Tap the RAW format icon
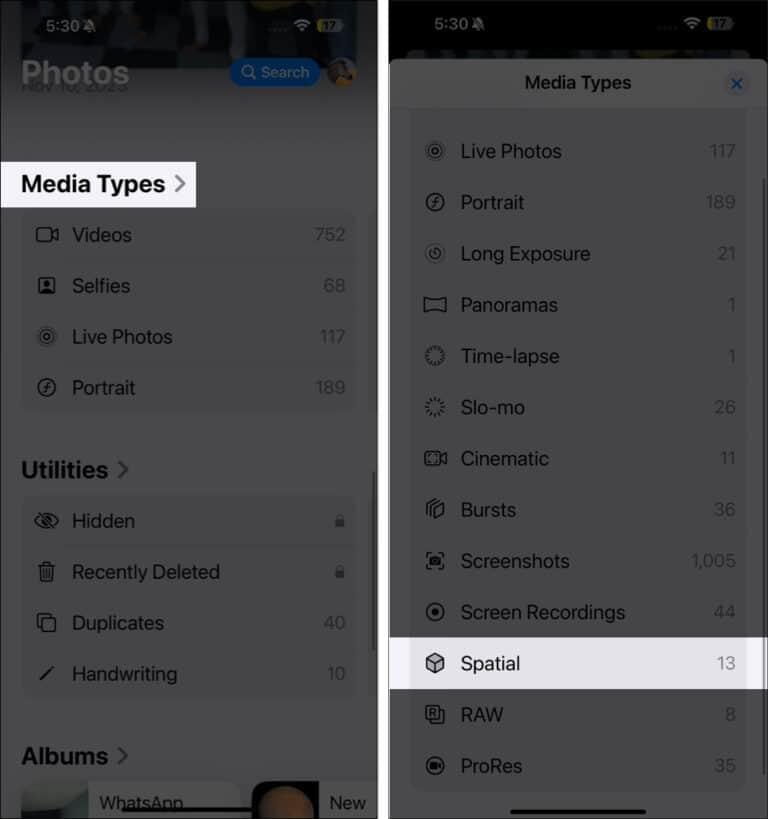Screen dimensions: 768x819 point(434,714)
